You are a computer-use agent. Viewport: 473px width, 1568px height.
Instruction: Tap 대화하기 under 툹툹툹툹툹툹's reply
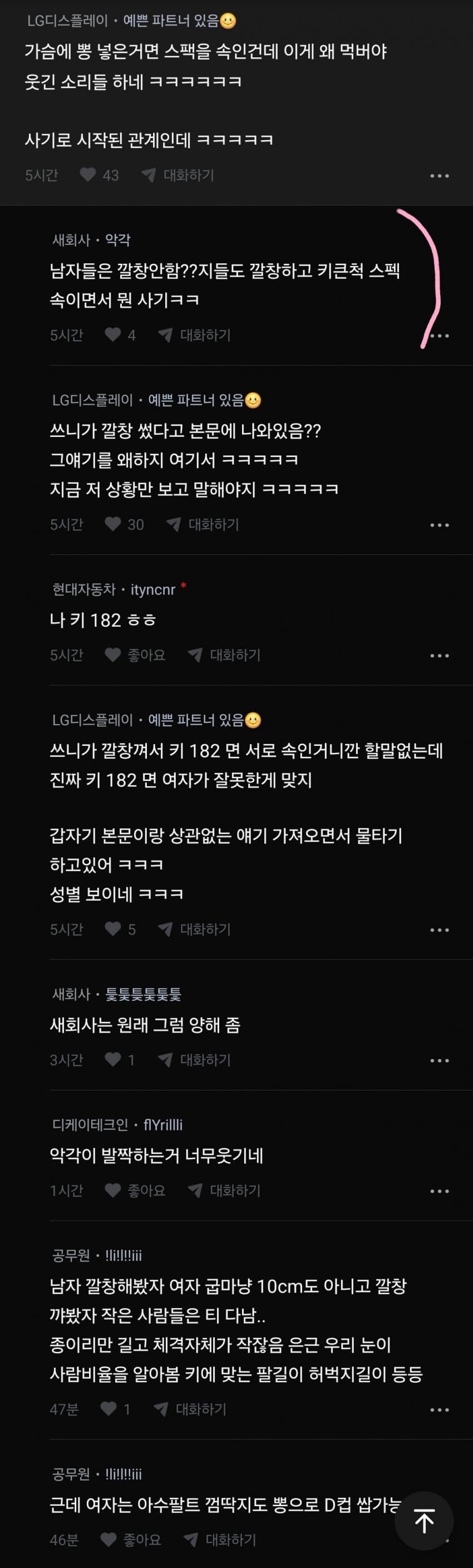pos(195,1060)
